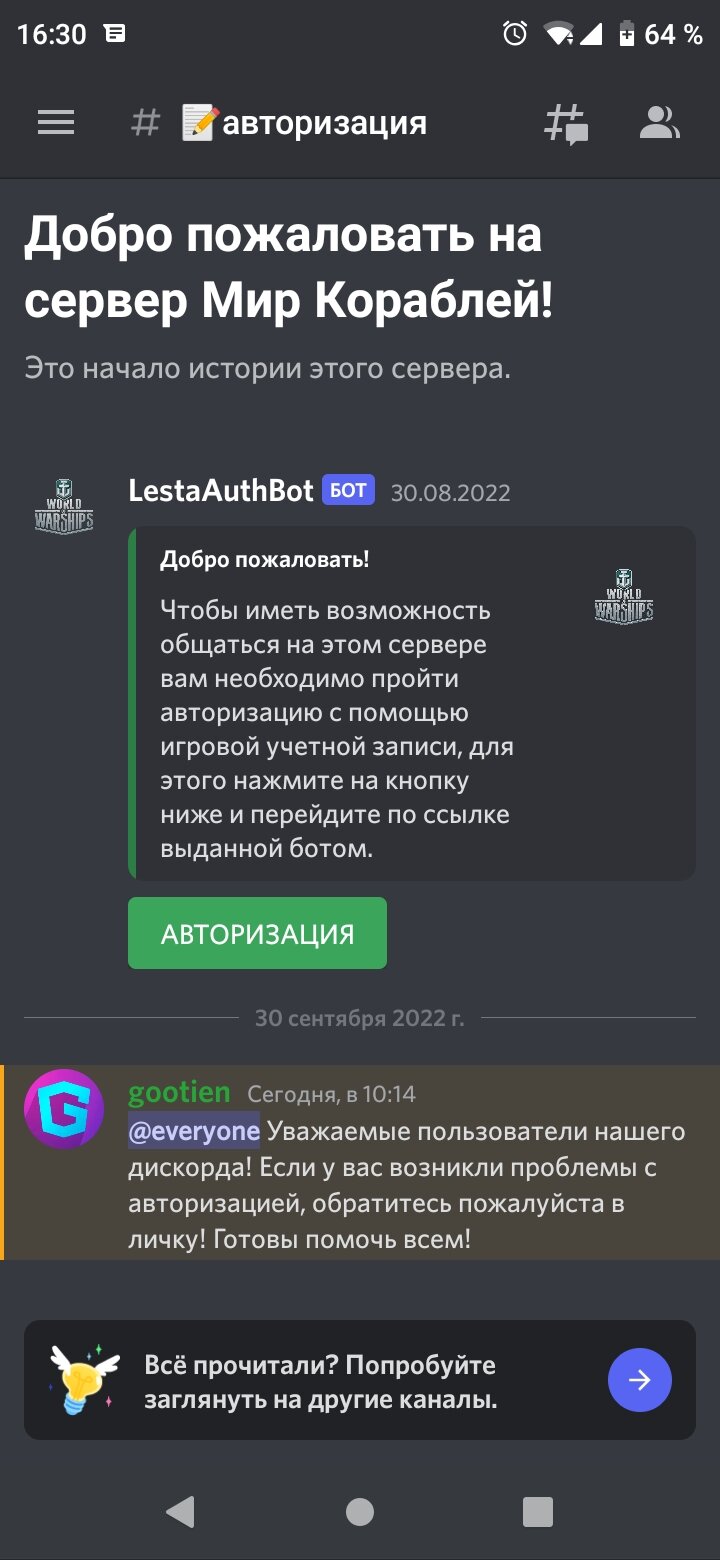
Task: Open LestaAuthBot's profile avatar
Action: [x=64, y=507]
